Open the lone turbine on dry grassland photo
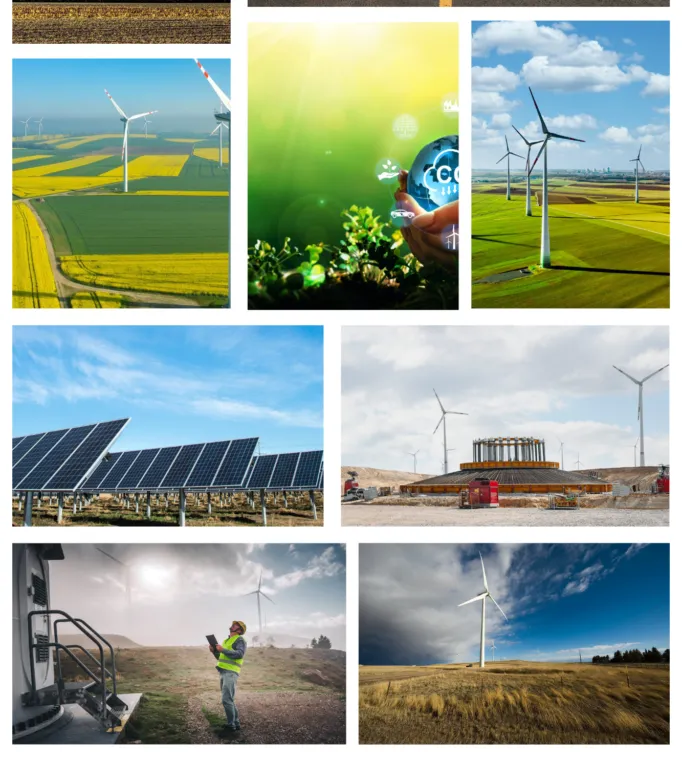682x760 pixels. click(514, 644)
